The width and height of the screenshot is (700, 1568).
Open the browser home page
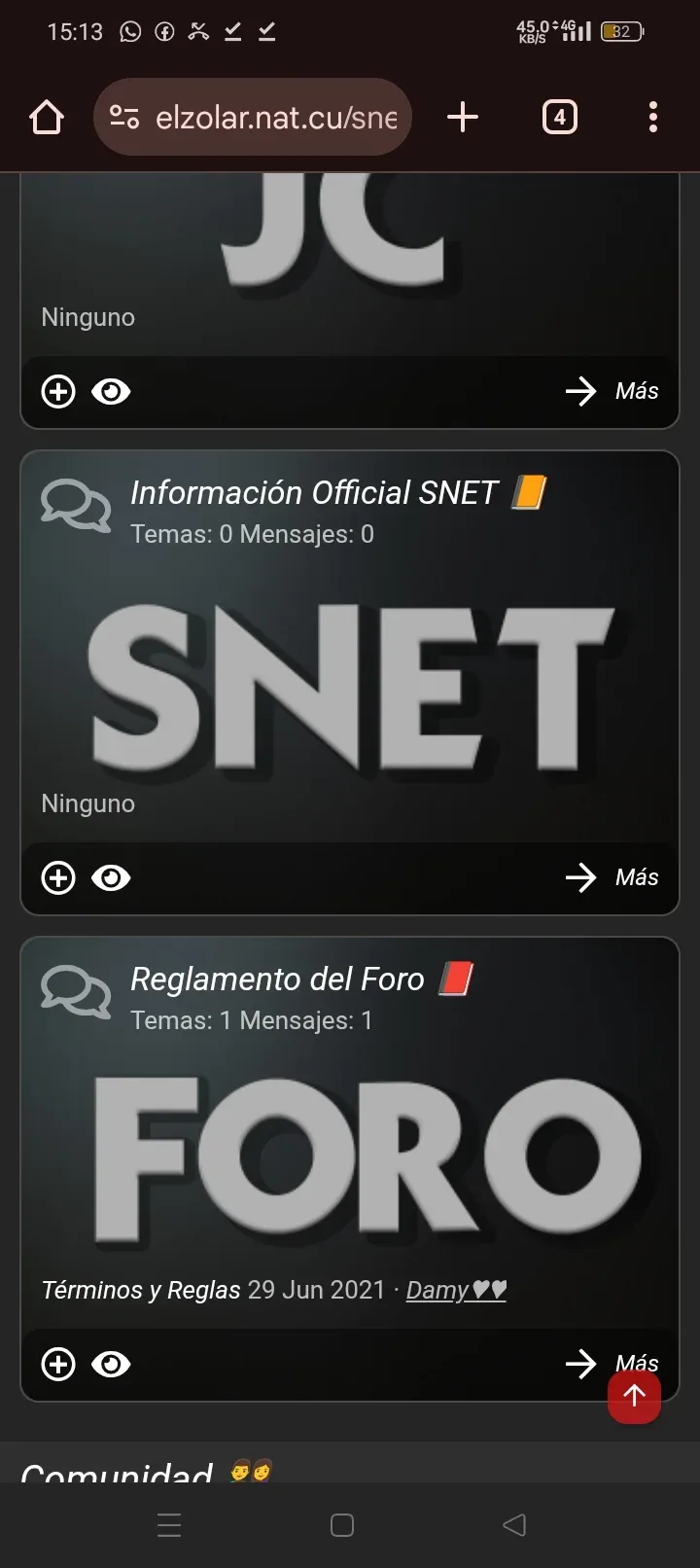[47, 118]
